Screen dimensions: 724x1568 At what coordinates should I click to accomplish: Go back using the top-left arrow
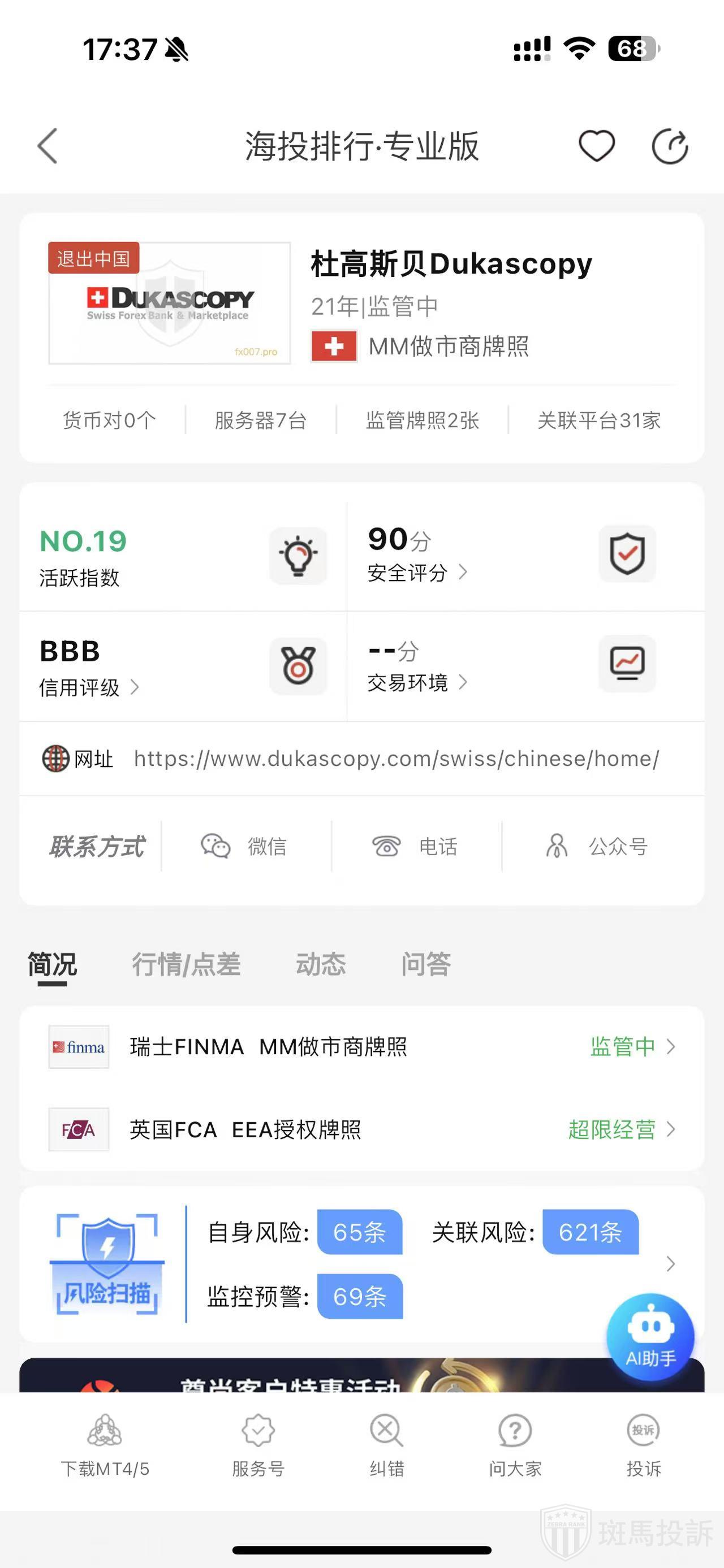pos(48,146)
